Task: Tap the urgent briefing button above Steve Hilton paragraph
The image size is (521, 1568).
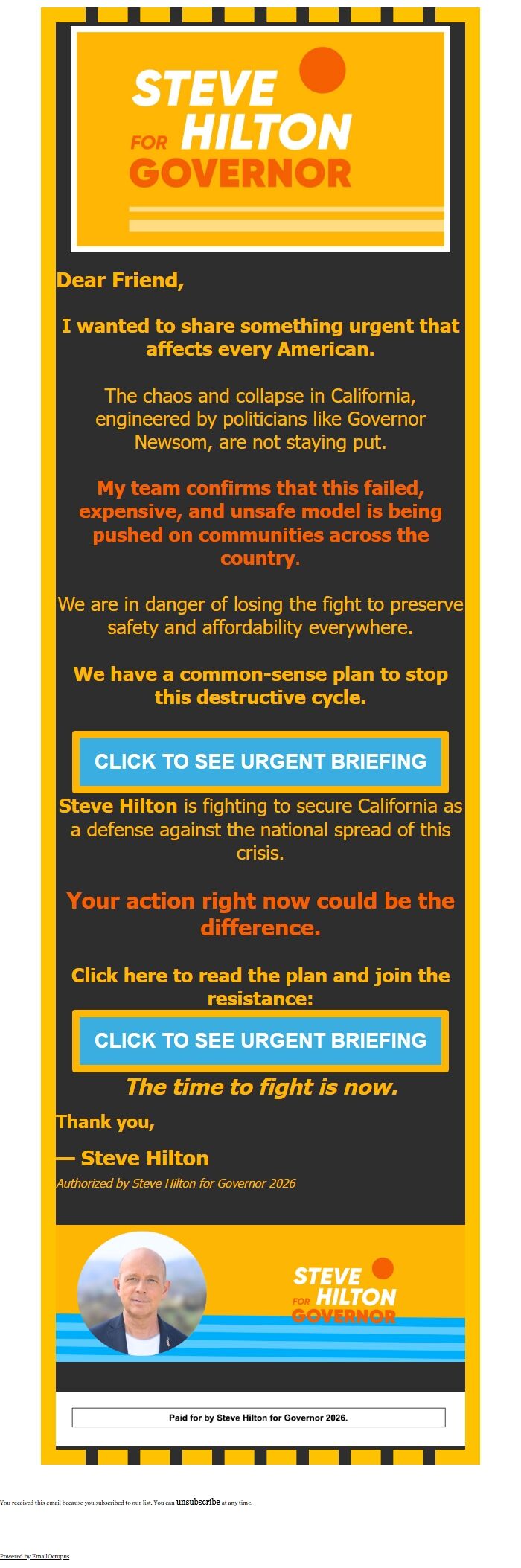Action: pyautogui.click(x=260, y=761)
